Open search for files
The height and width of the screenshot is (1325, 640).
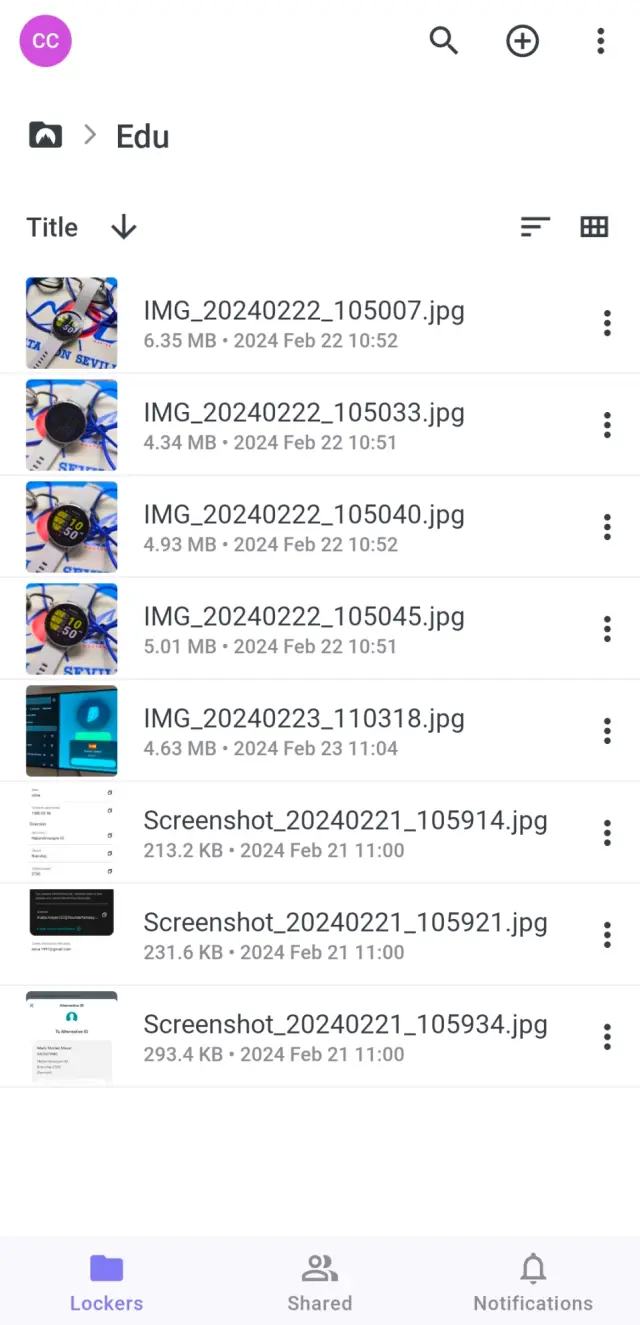(444, 41)
